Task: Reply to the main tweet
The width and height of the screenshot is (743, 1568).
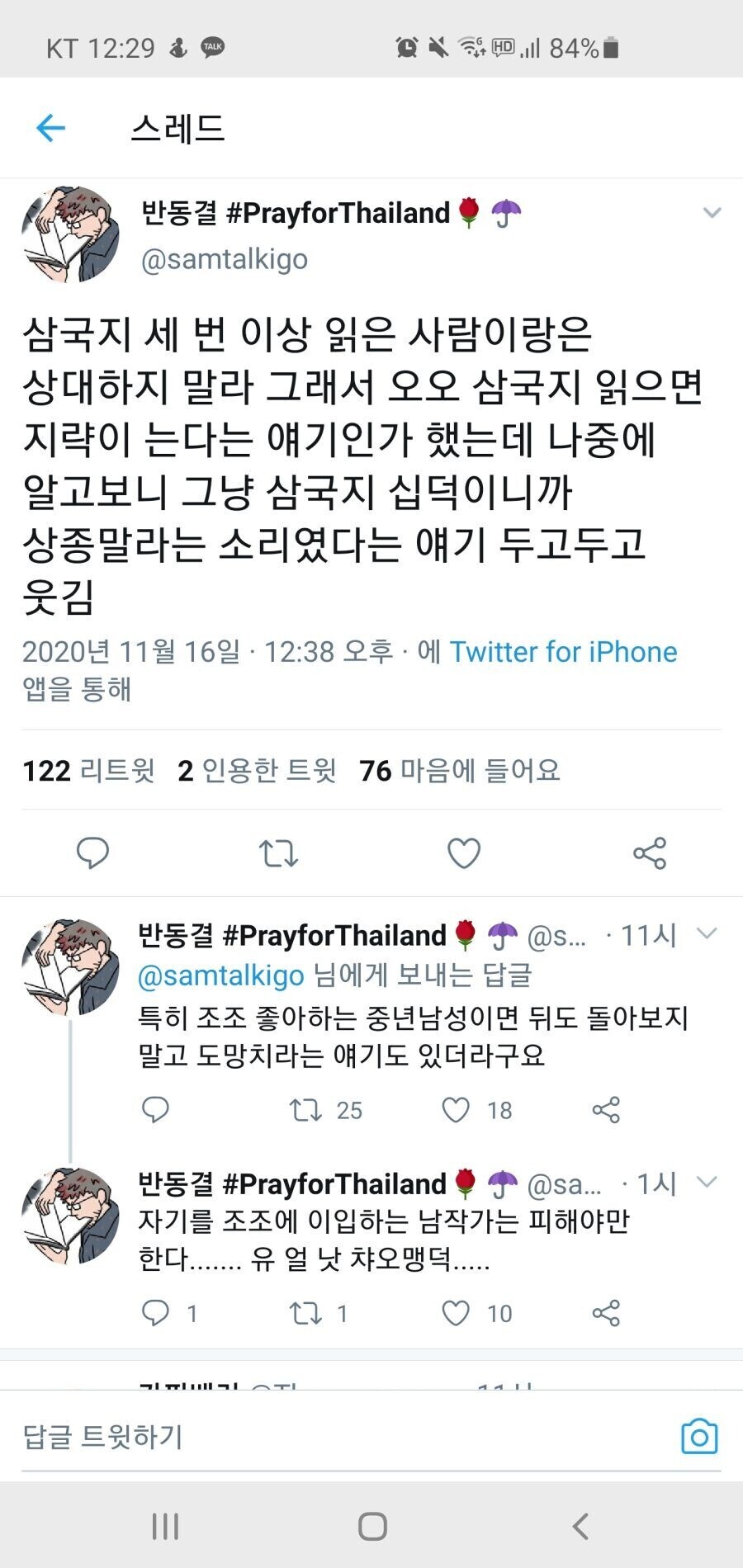Action: 92,852
